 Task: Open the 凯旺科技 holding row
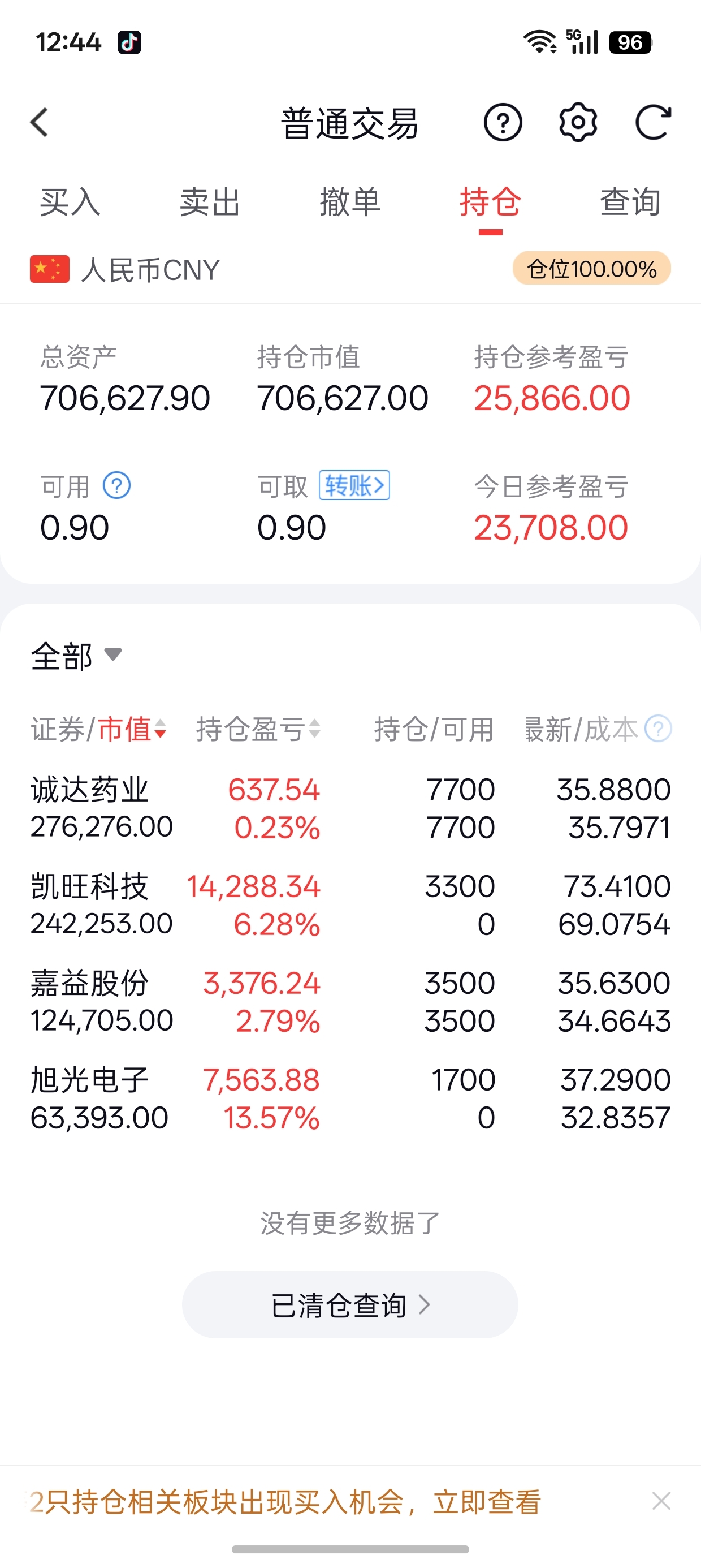350,904
